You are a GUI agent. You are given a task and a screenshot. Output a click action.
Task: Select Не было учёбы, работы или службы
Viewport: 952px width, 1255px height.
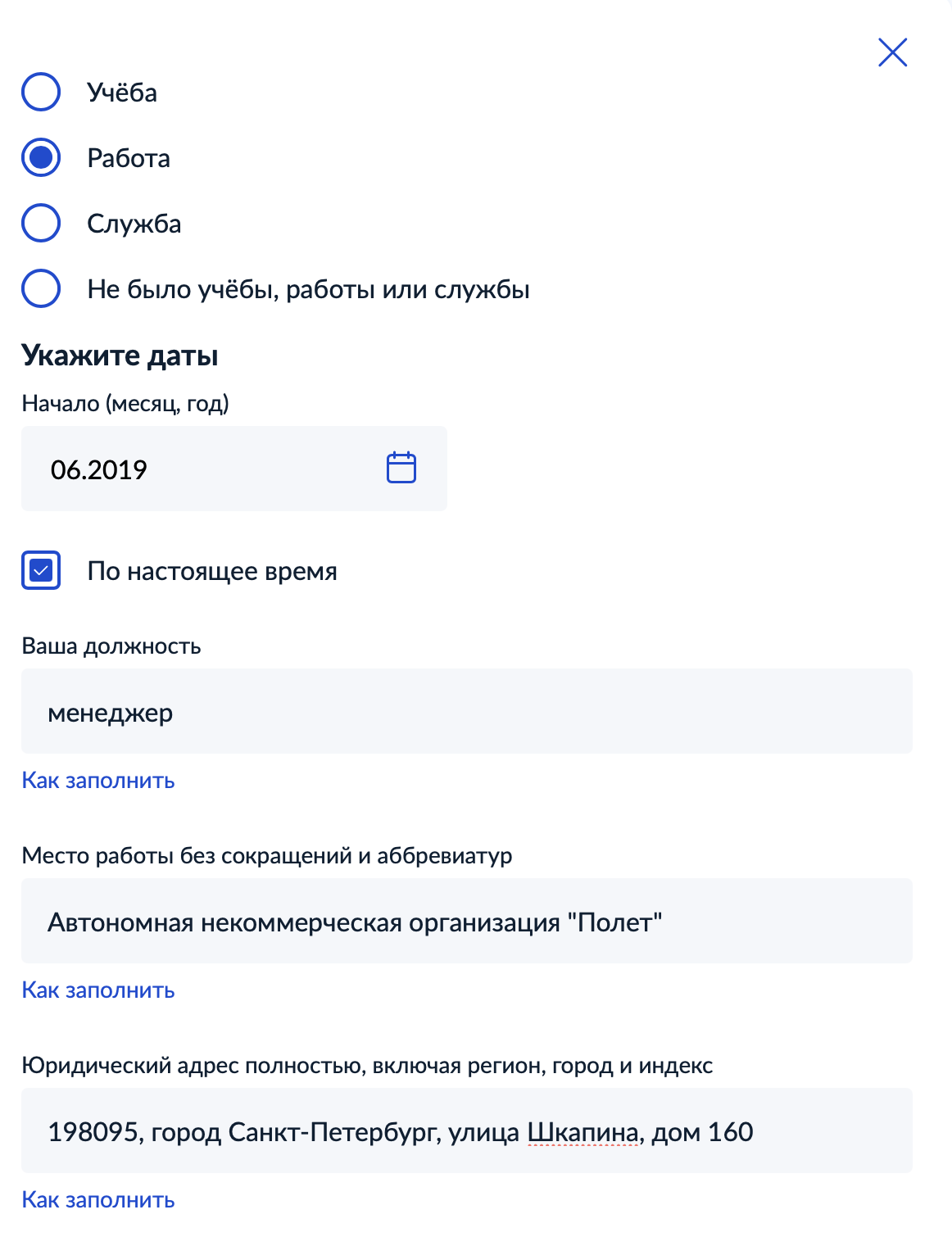(x=41, y=288)
